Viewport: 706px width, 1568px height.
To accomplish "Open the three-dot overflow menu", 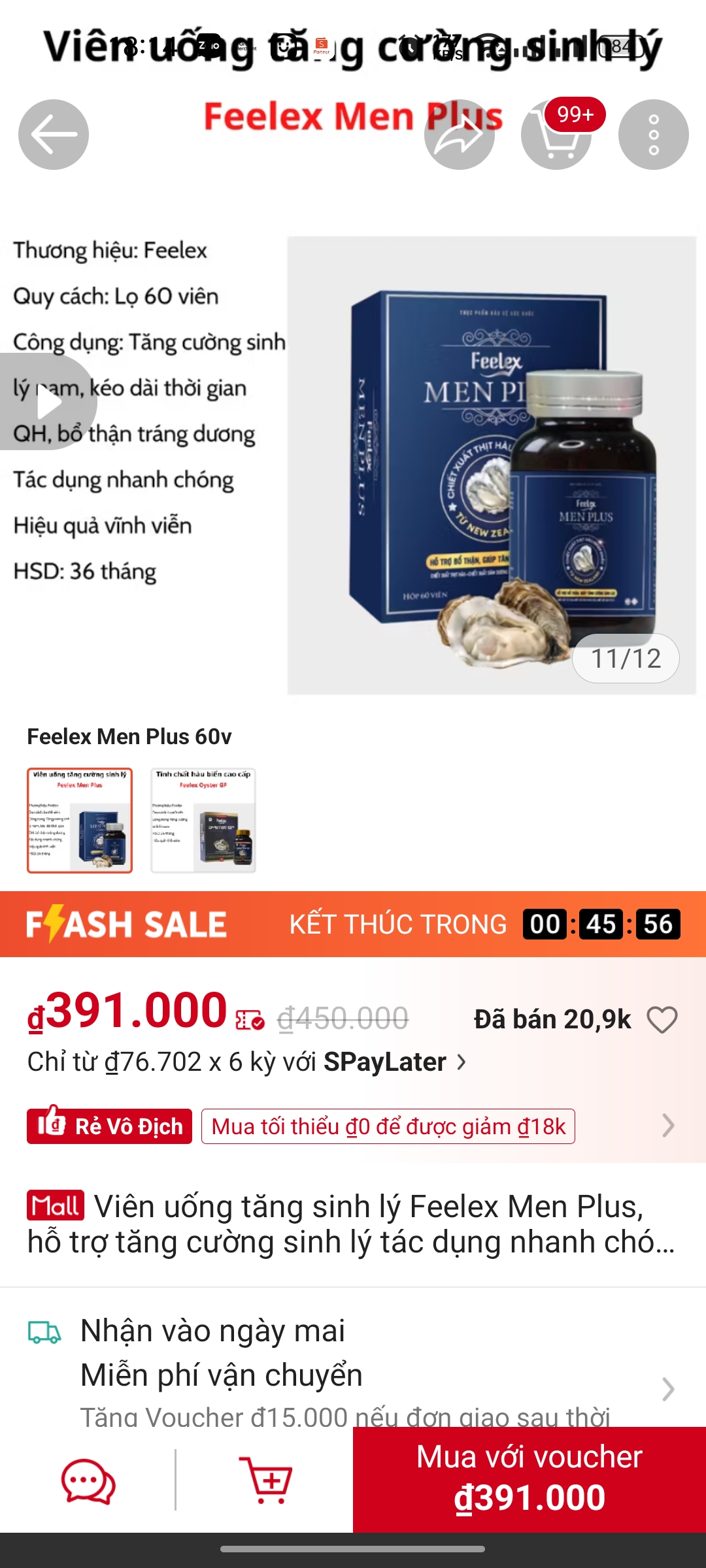I will point(653,135).
